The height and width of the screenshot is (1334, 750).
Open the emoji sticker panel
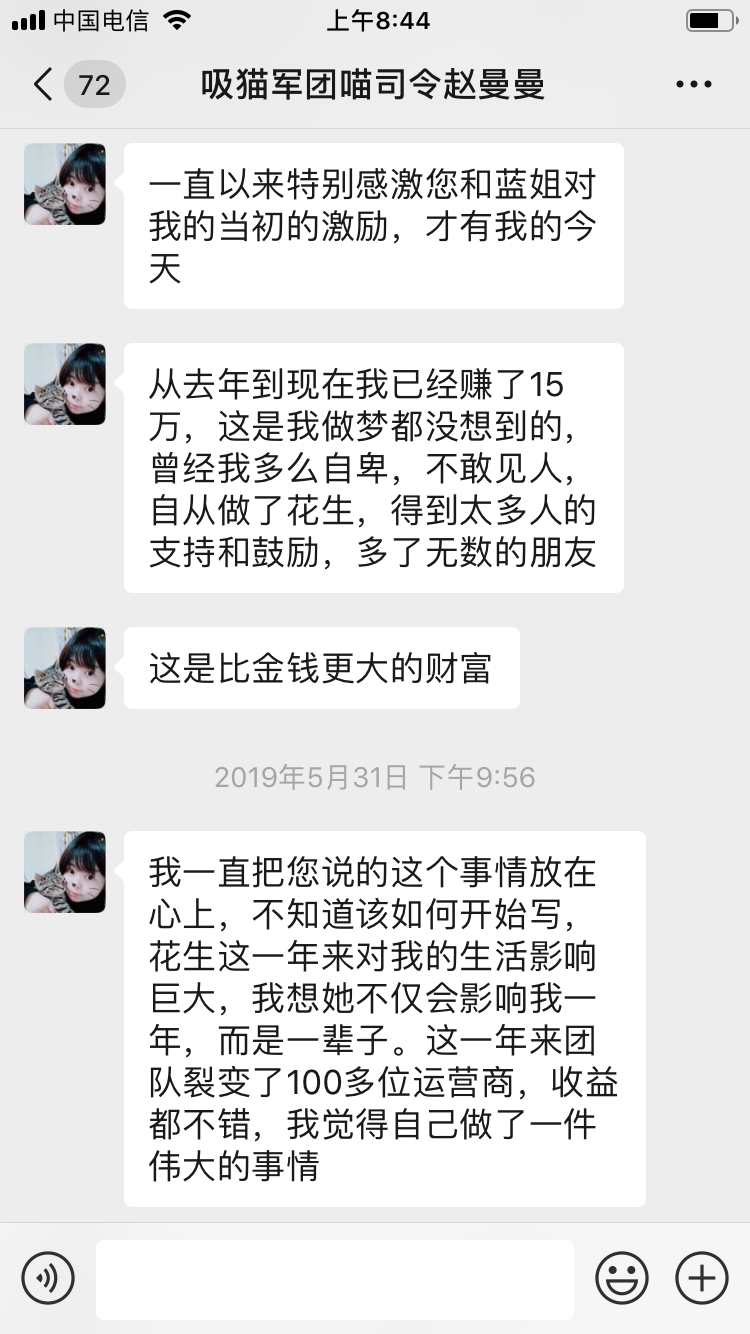click(x=622, y=1278)
